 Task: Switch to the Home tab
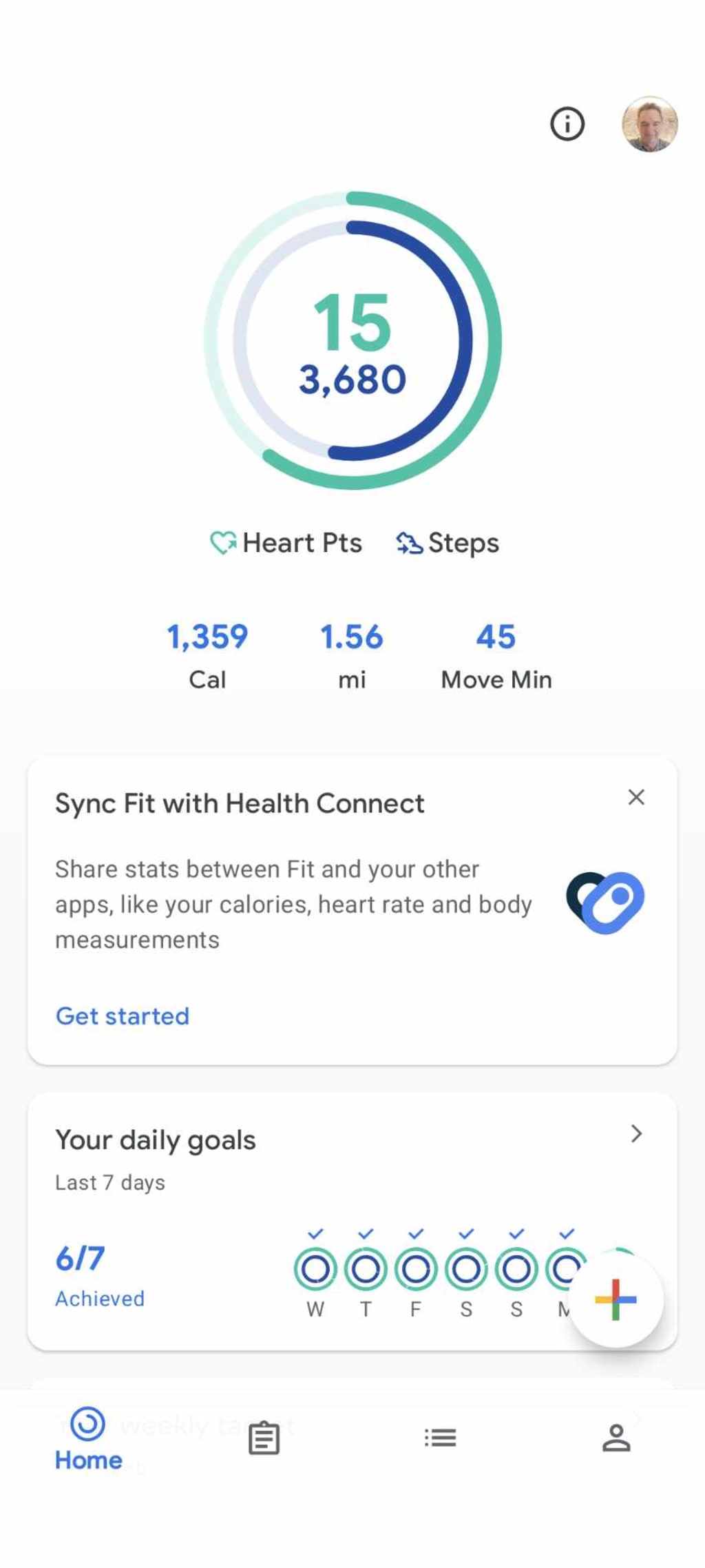[88, 1438]
